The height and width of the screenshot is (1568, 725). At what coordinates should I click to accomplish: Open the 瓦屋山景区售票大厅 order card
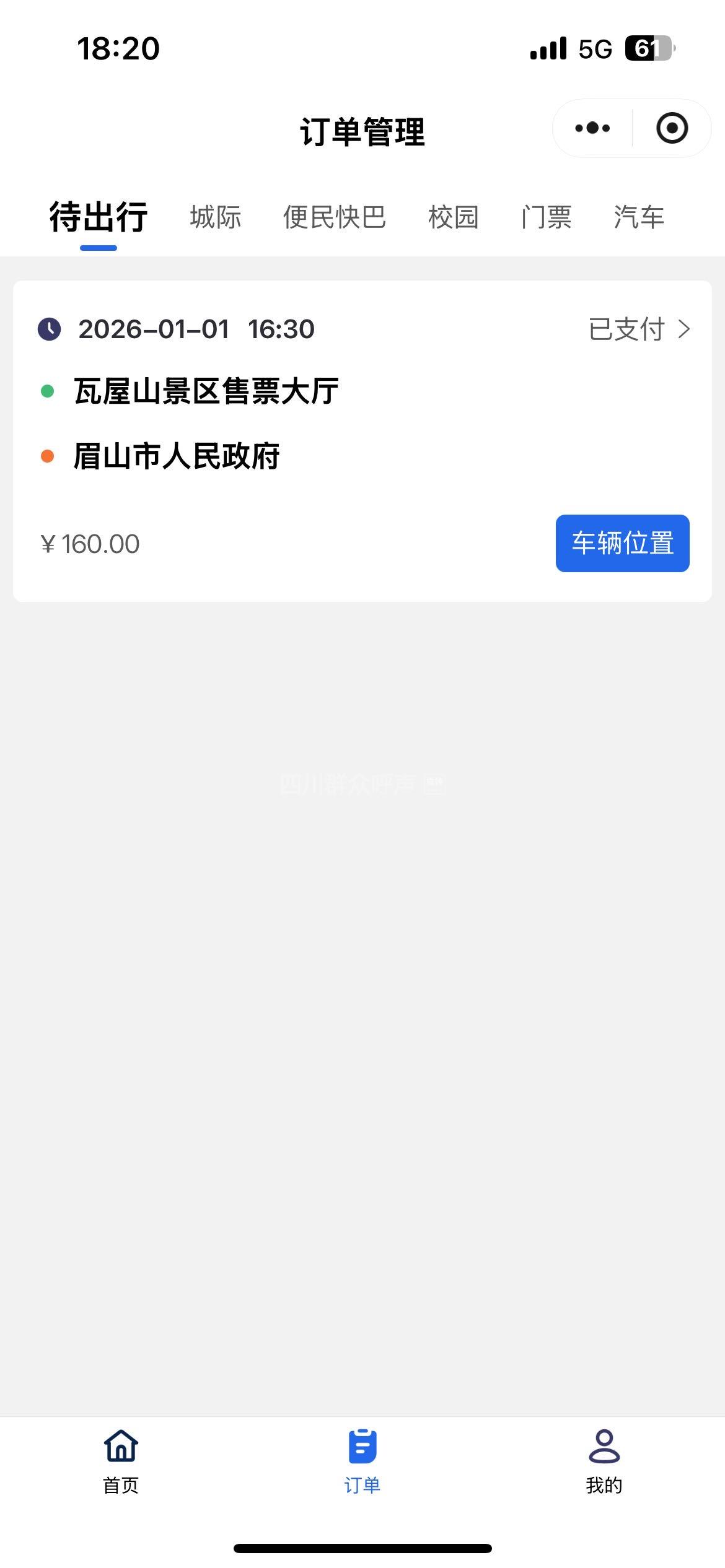pos(206,391)
